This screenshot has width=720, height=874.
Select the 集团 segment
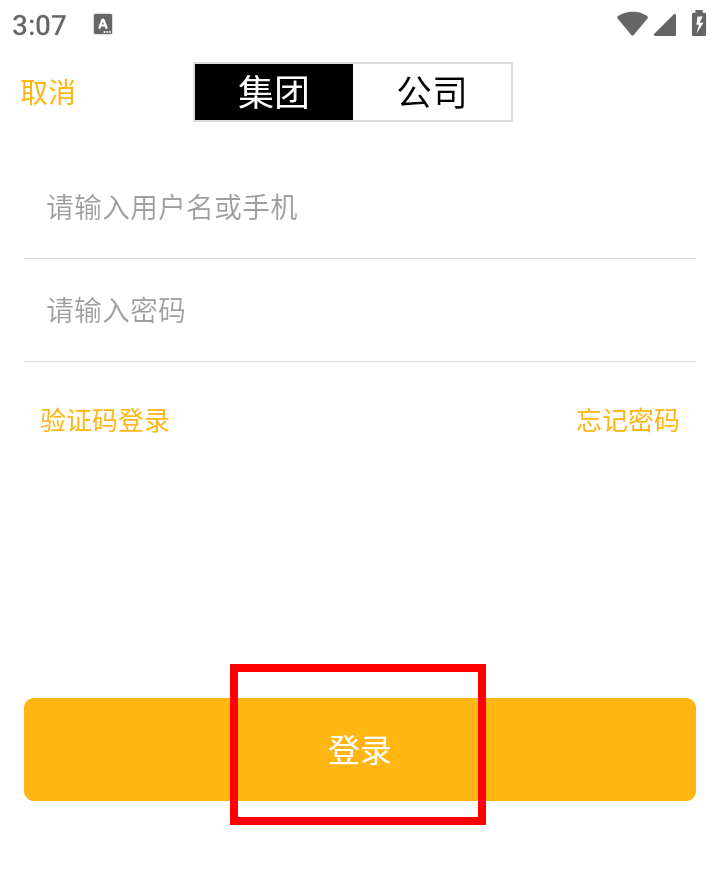click(273, 93)
